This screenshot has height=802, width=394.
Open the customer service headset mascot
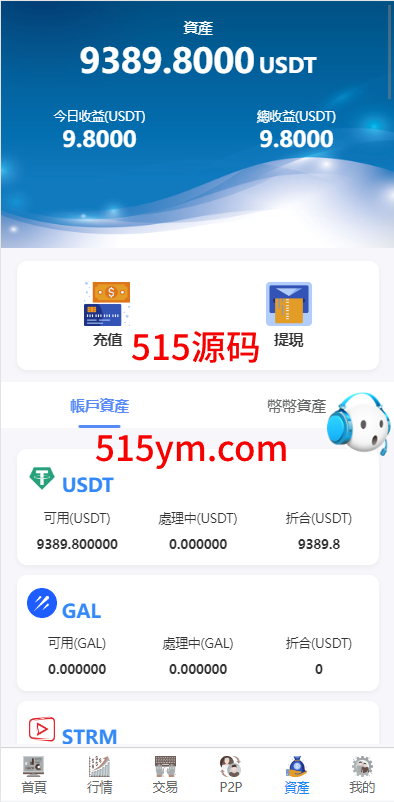point(359,425)
